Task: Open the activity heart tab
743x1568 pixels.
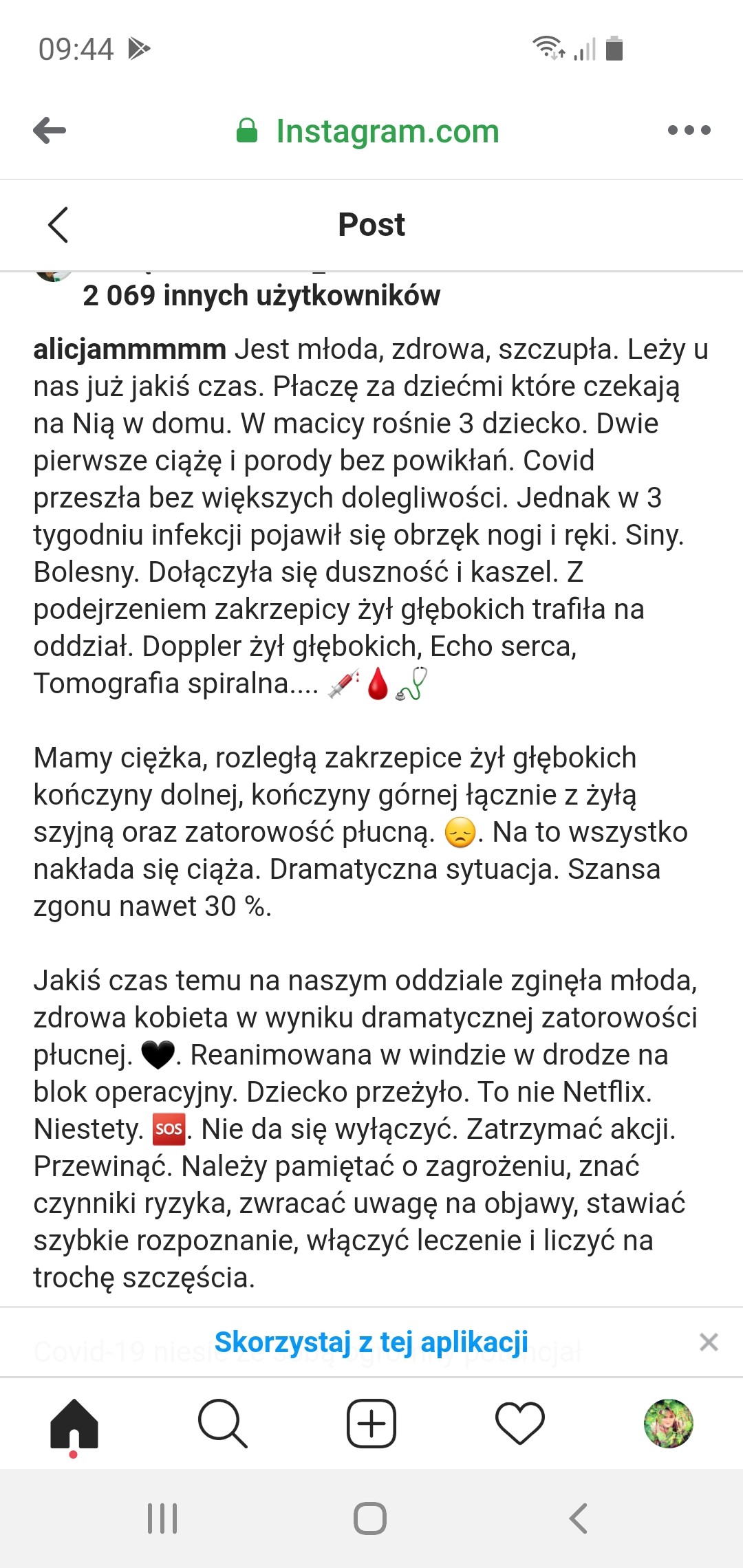Action: click(520, 1424)
